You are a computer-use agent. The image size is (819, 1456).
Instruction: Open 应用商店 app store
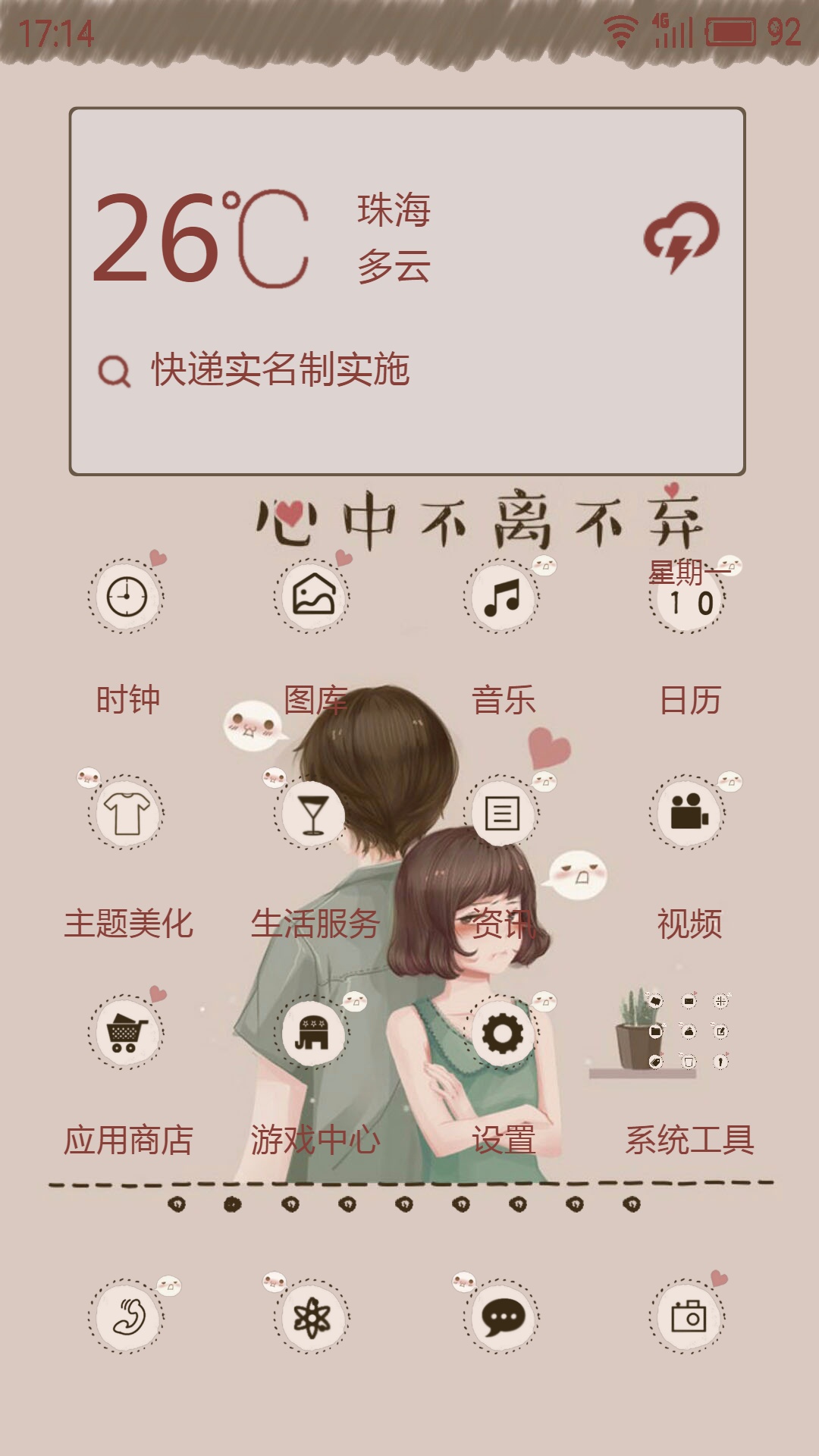[127, 1031]
